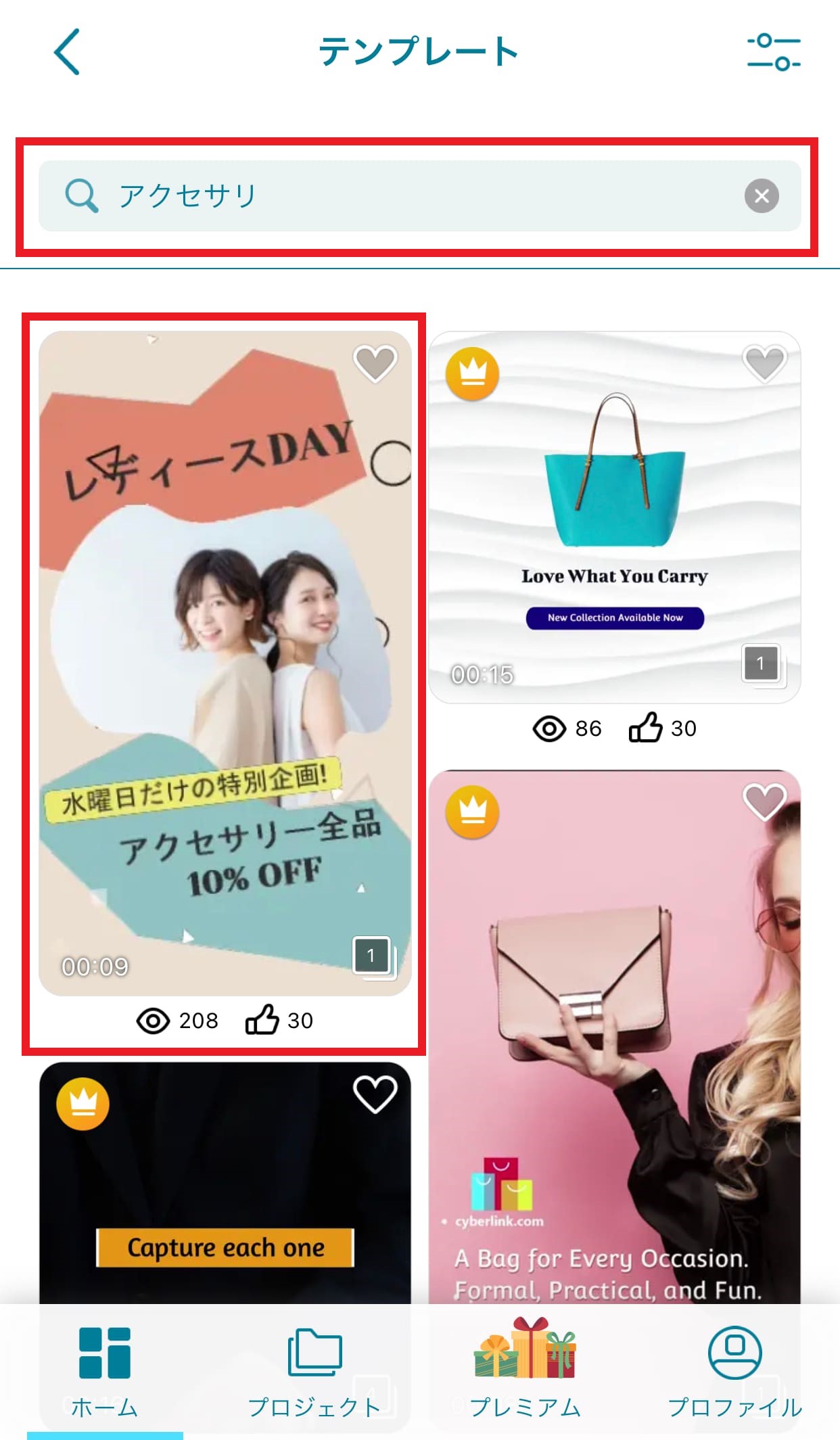Viewport: 840px width, 1440px height.
Task: Open the A Bag for Every Occasion template
Action: (614, 1035)
